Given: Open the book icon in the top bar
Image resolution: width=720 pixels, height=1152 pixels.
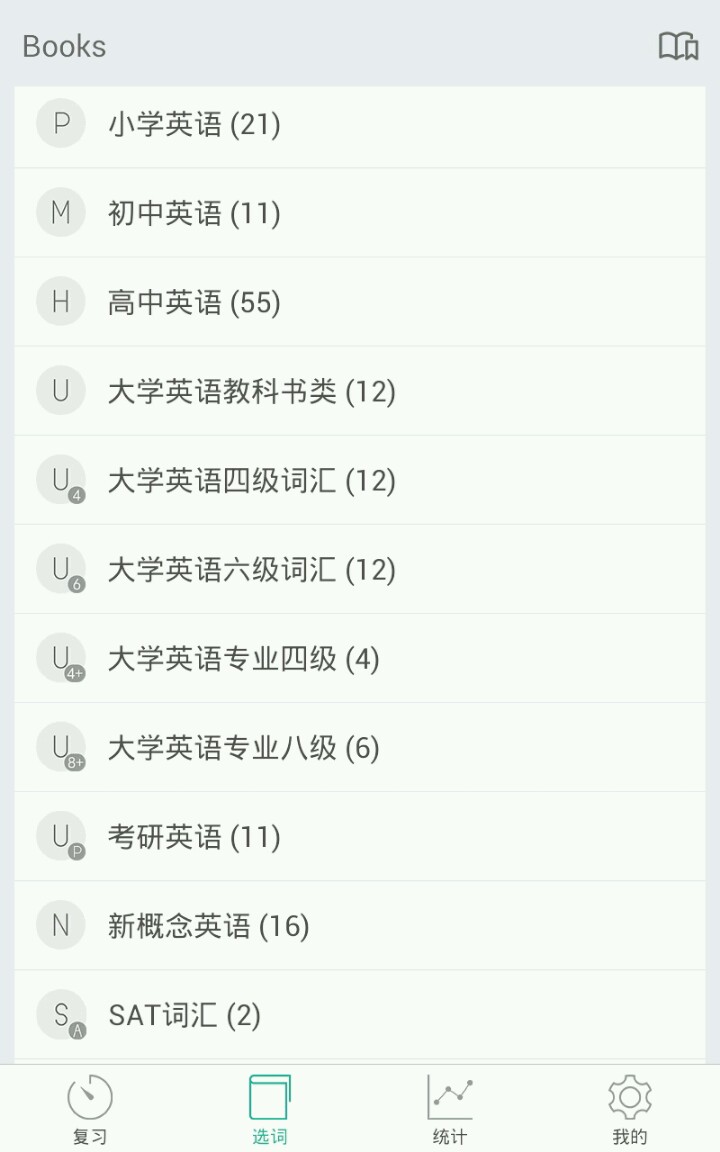Looking at the screenshot, I should point(678,46).
